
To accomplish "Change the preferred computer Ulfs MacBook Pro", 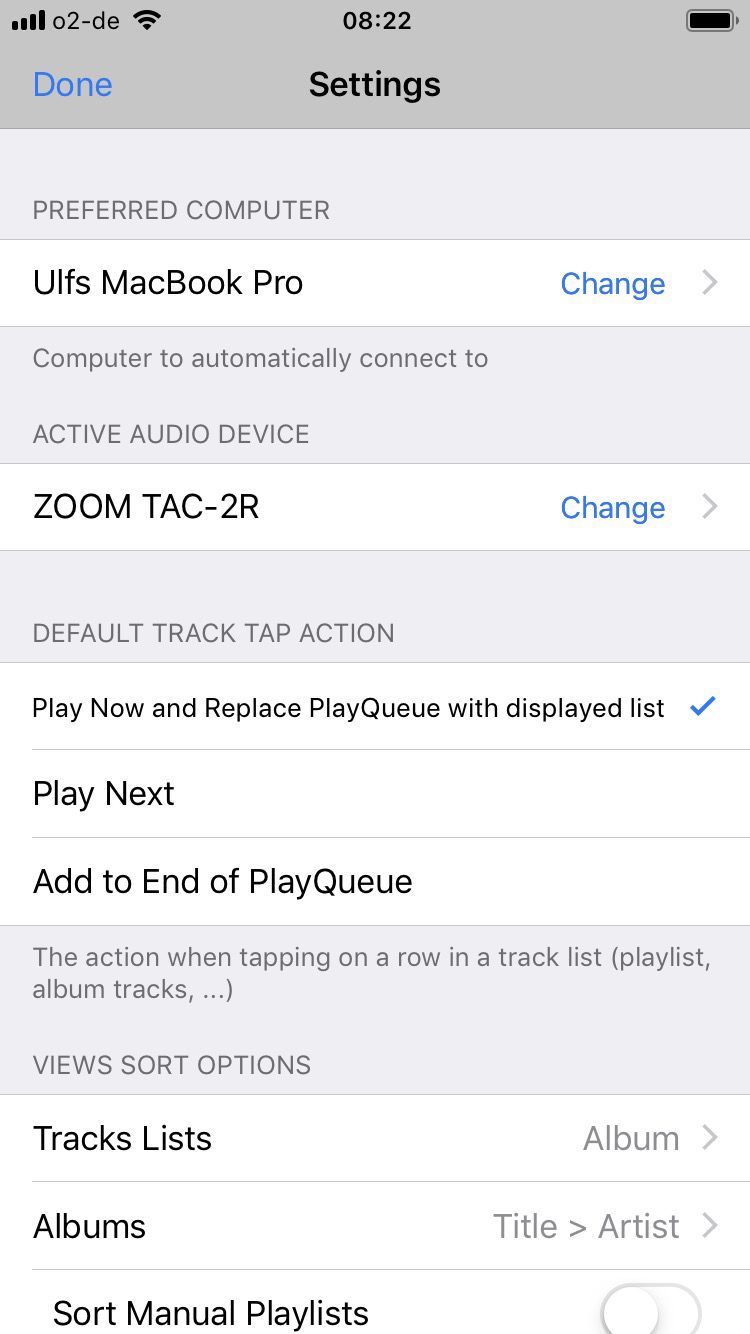I will tap(612, 284).
